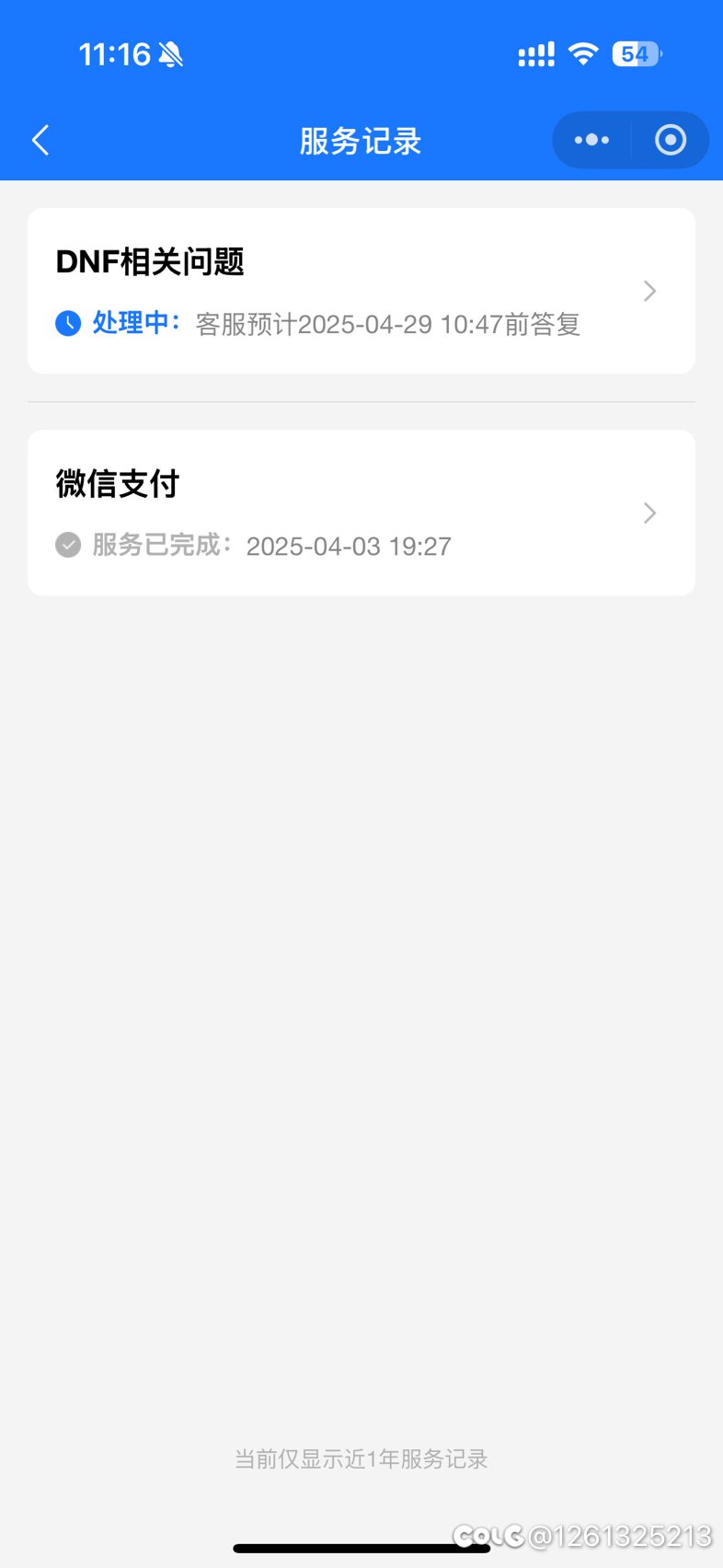Viewport: 723px width, 1568px height.
Task: Close the mini program with the circle button
Action: click(x=671, y=140)
